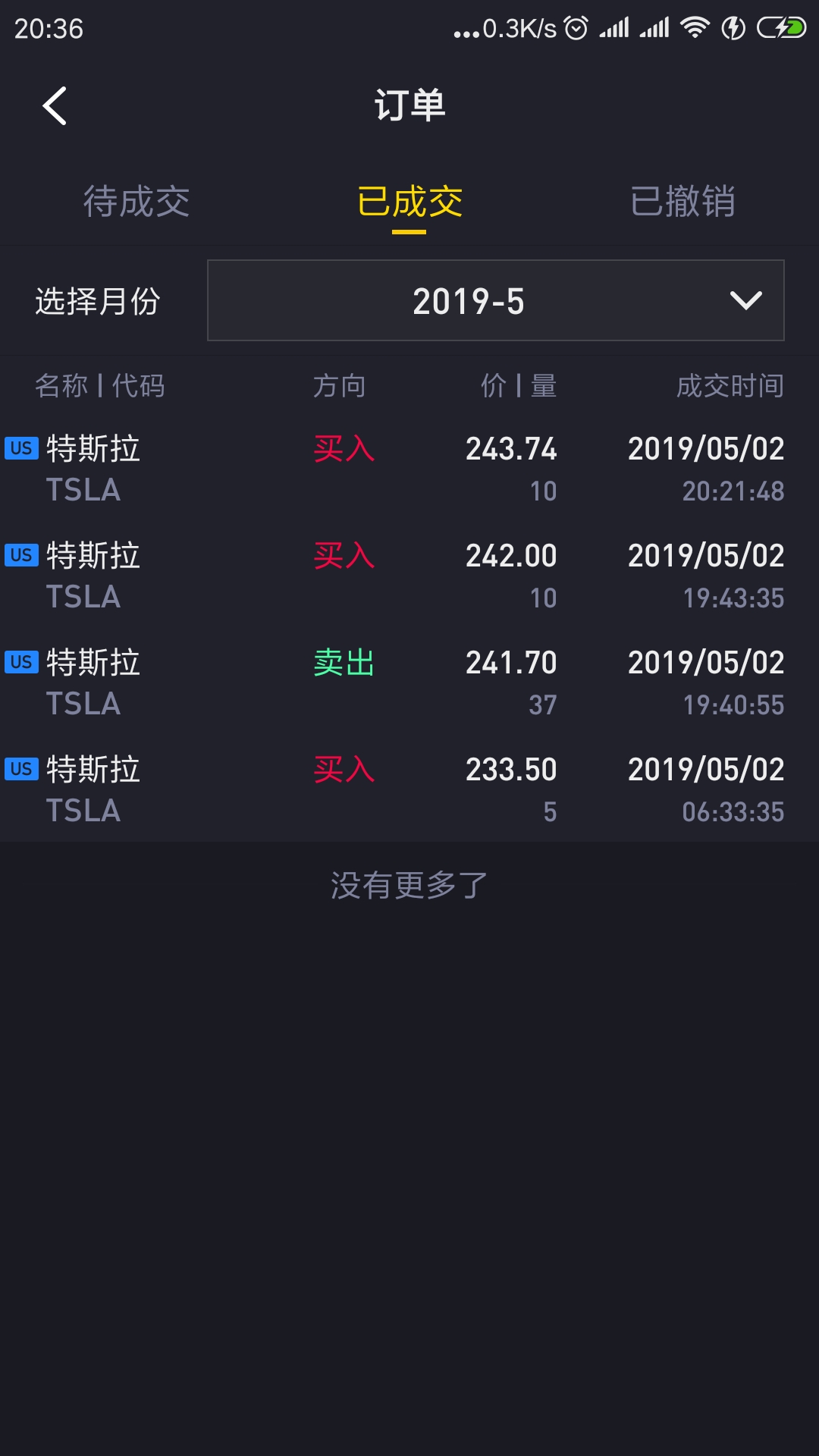Screen dimensions: 819x1456
Task: Tap the back arrow in the header
Action: click(55, 105)
